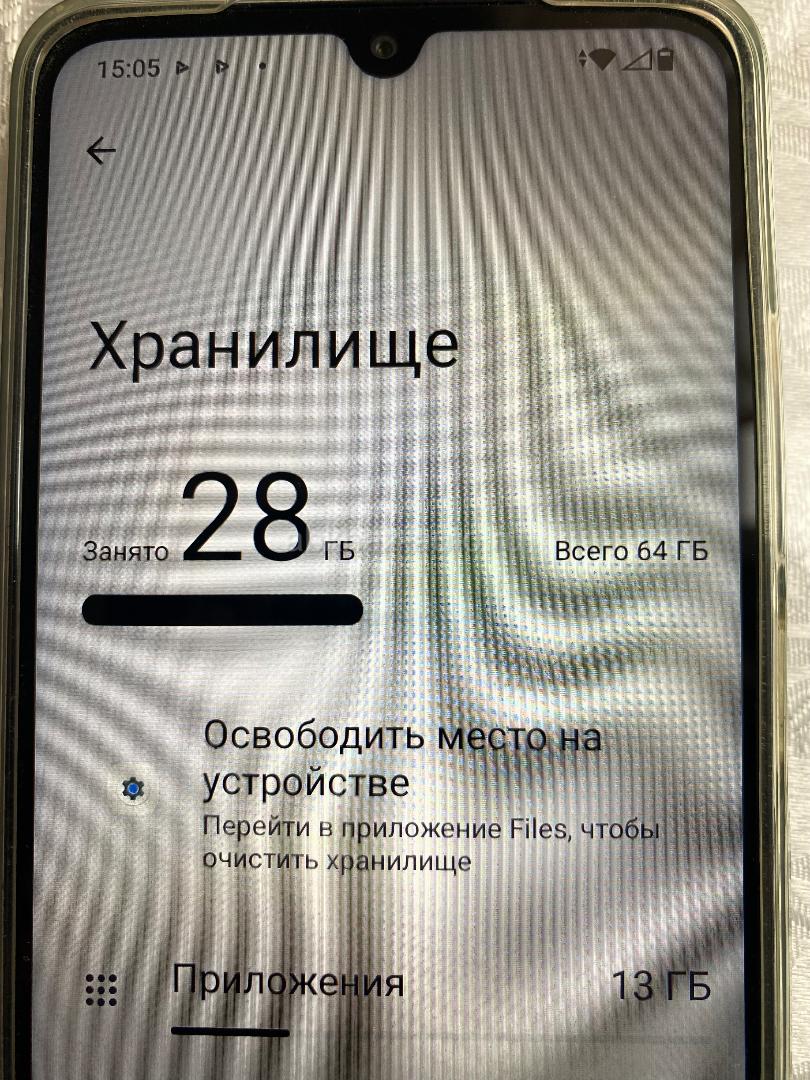This screenshot has width=810, height=1080.
Task: Go back using the top arrow
Action: point(101,151)
